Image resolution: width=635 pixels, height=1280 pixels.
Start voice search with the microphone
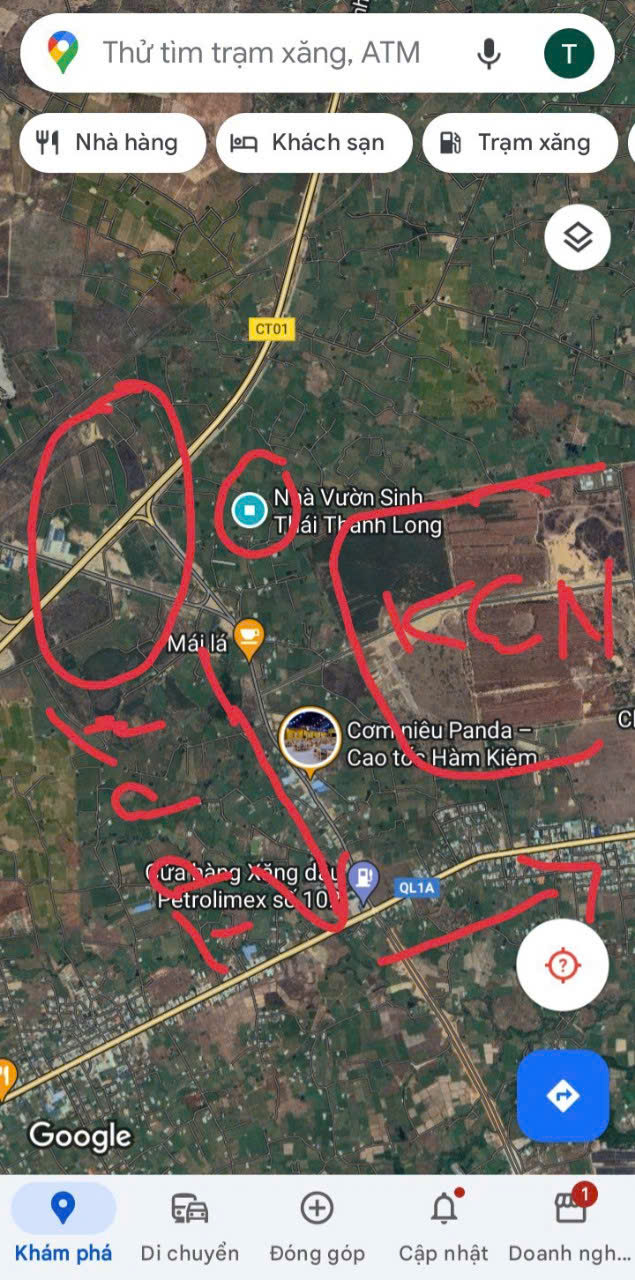coord(489,53)
